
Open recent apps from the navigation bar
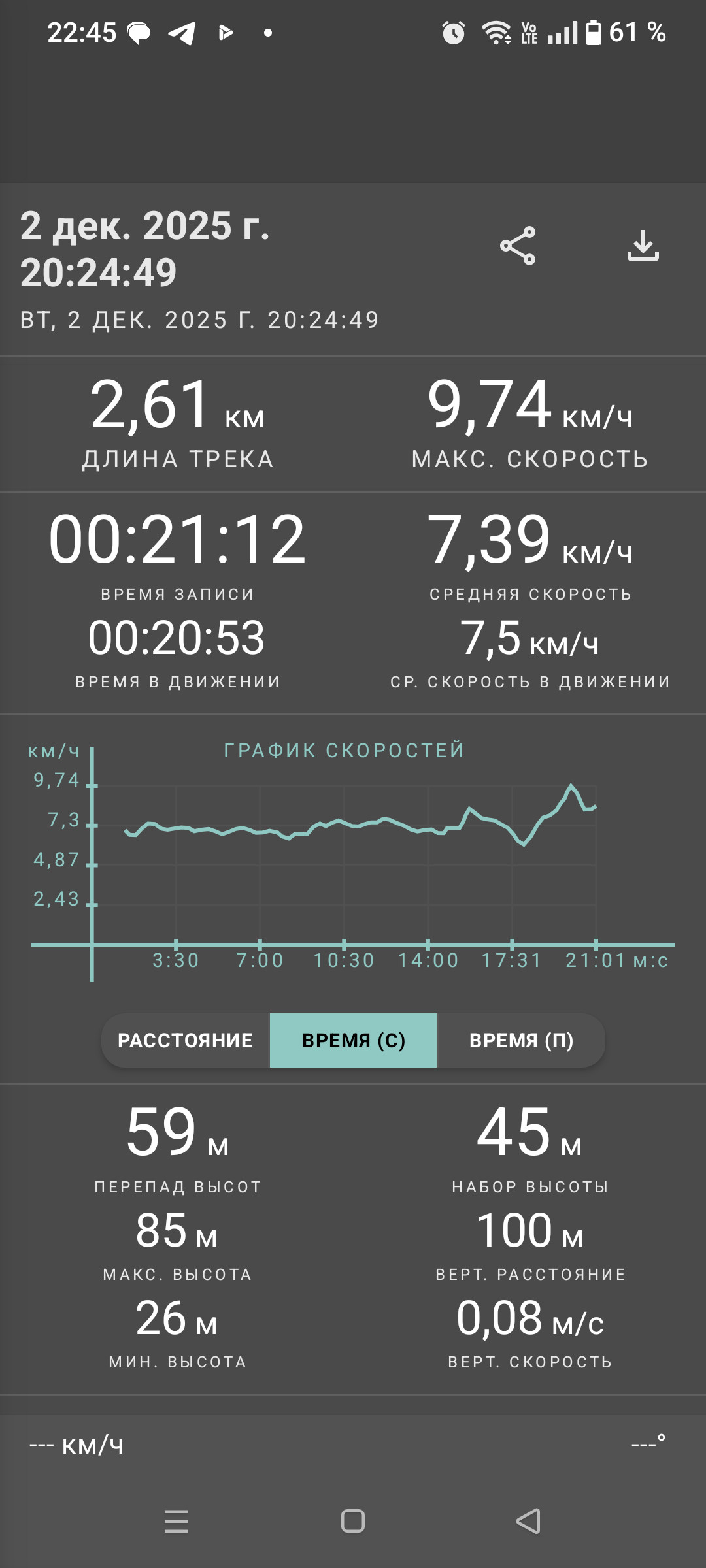coord(176,1521)
